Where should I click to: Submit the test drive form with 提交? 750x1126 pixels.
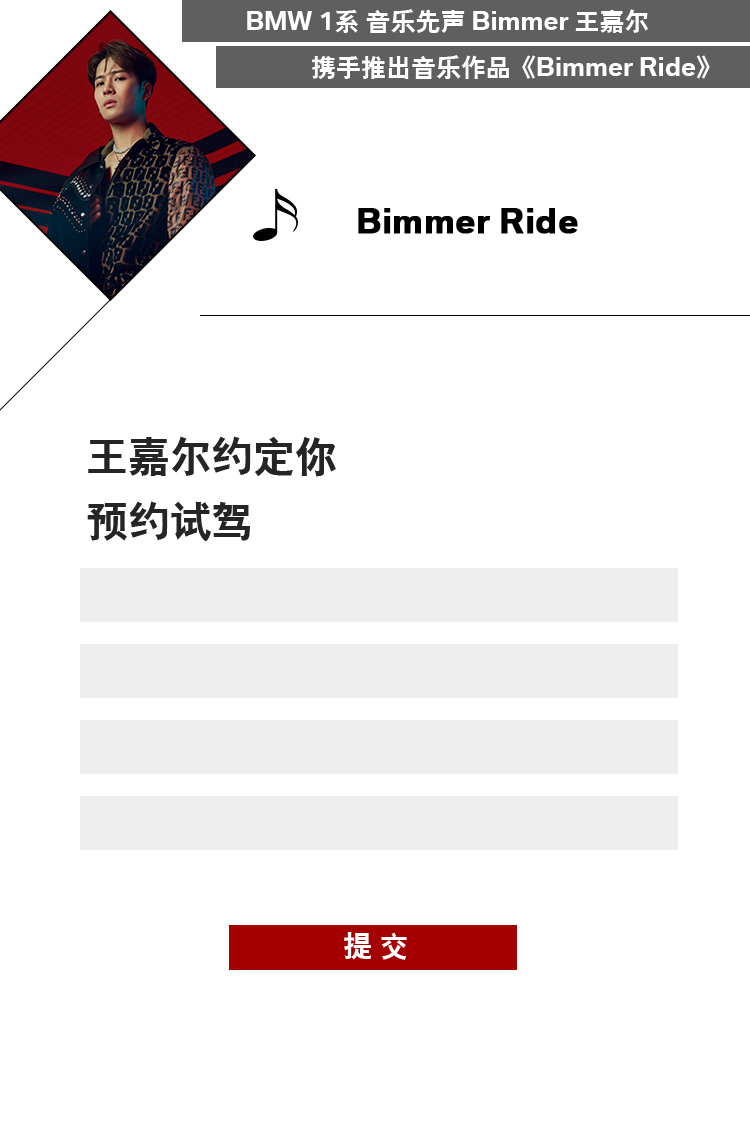coord(372,947)
